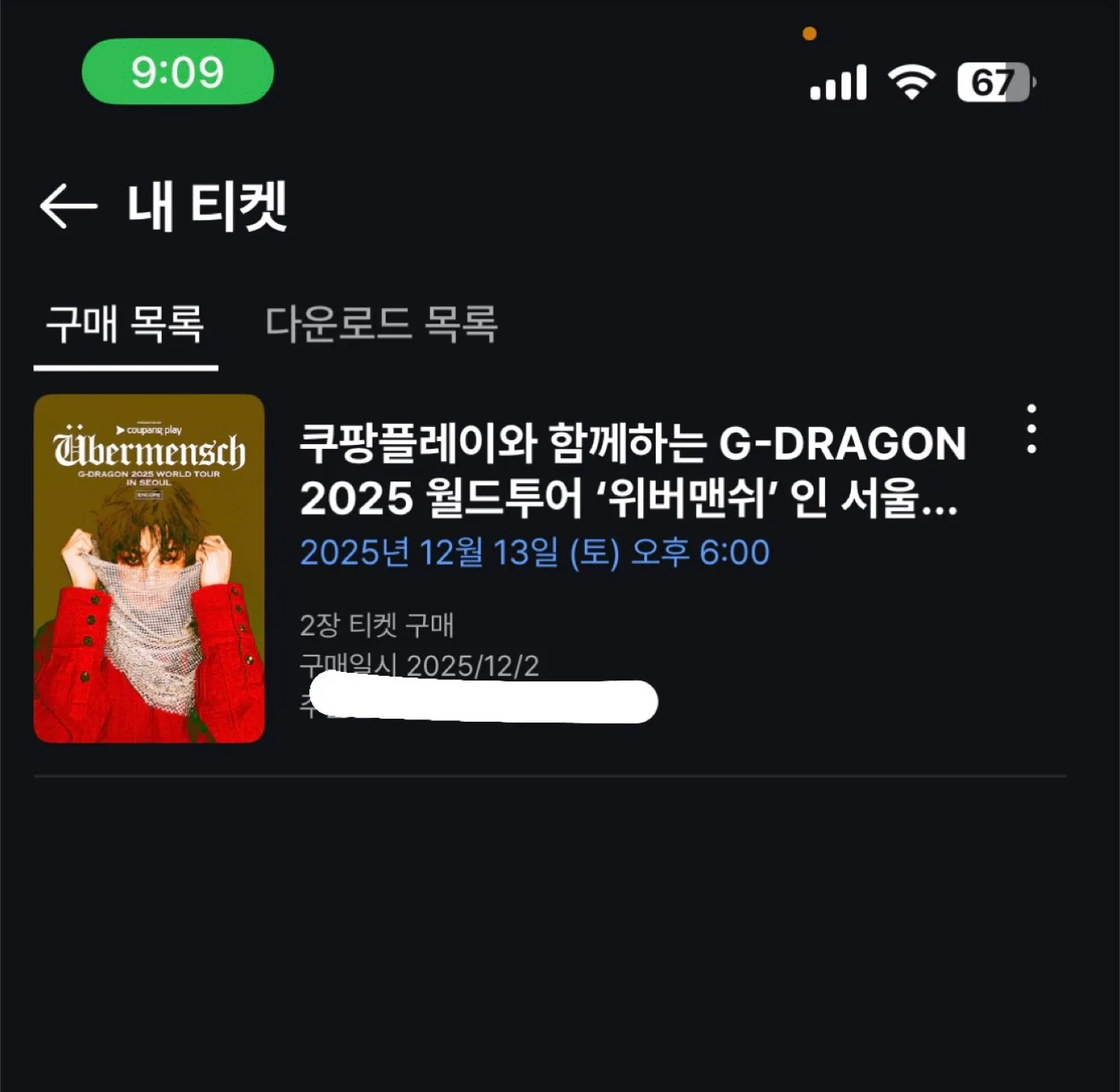Open the three-dot menu for G-DRAGON ticket
This screenshot has height=1092, width=1120.
pos(1031,429)
